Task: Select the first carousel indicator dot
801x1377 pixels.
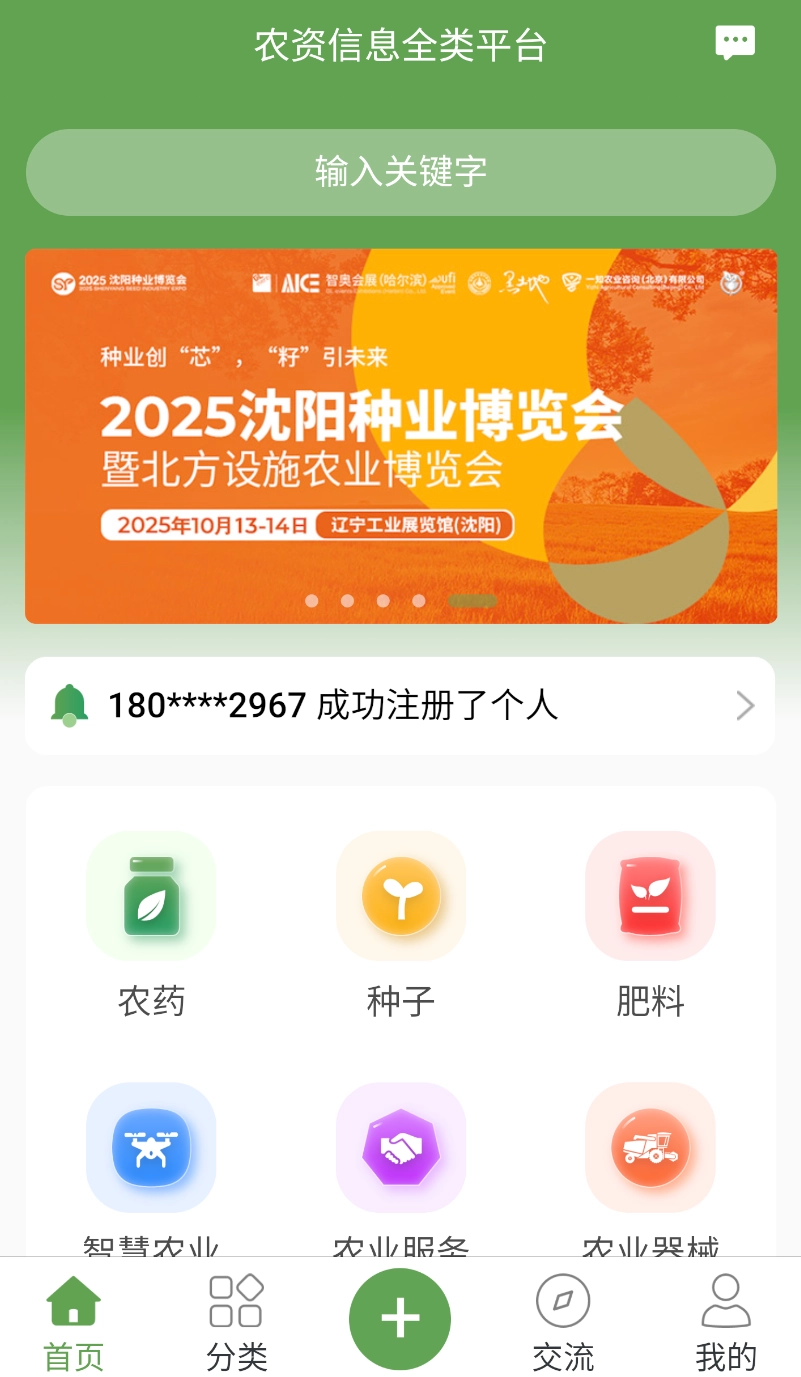Action: coord(311,600)
